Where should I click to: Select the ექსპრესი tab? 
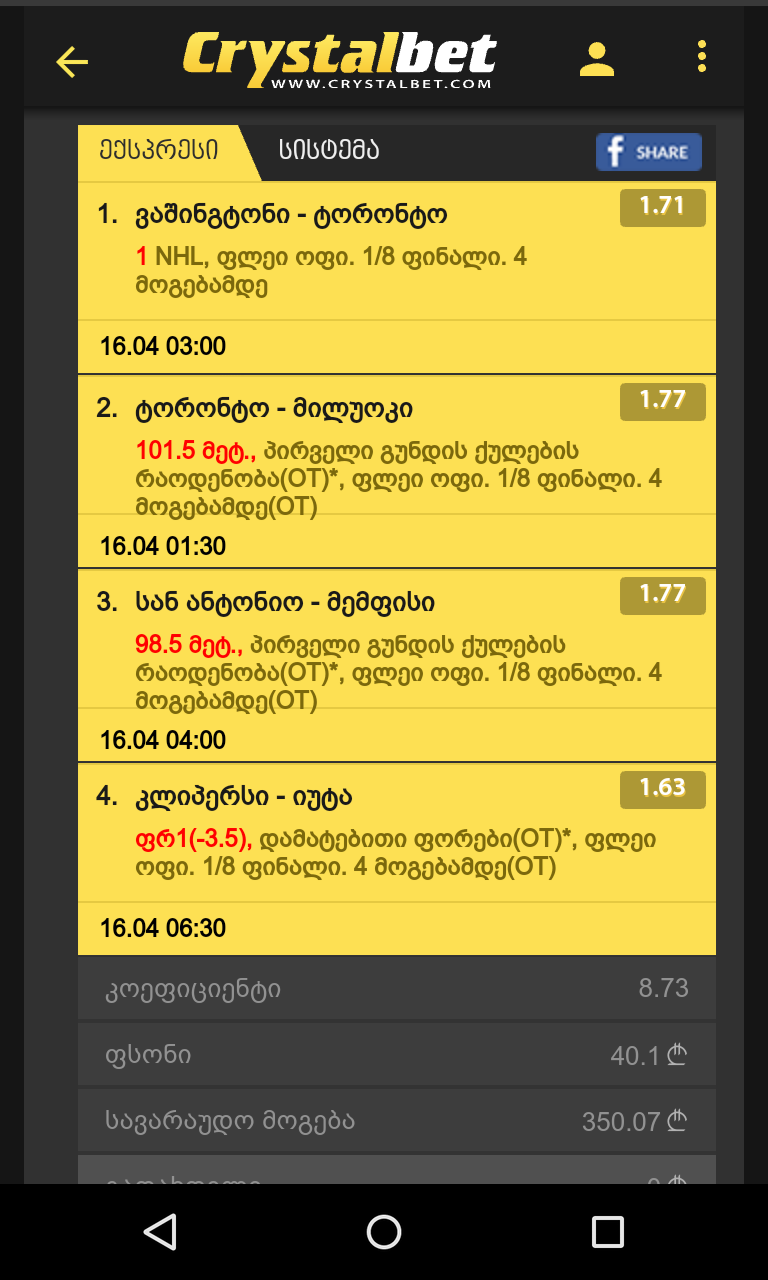pyautogui.click(x=159, y=152)
